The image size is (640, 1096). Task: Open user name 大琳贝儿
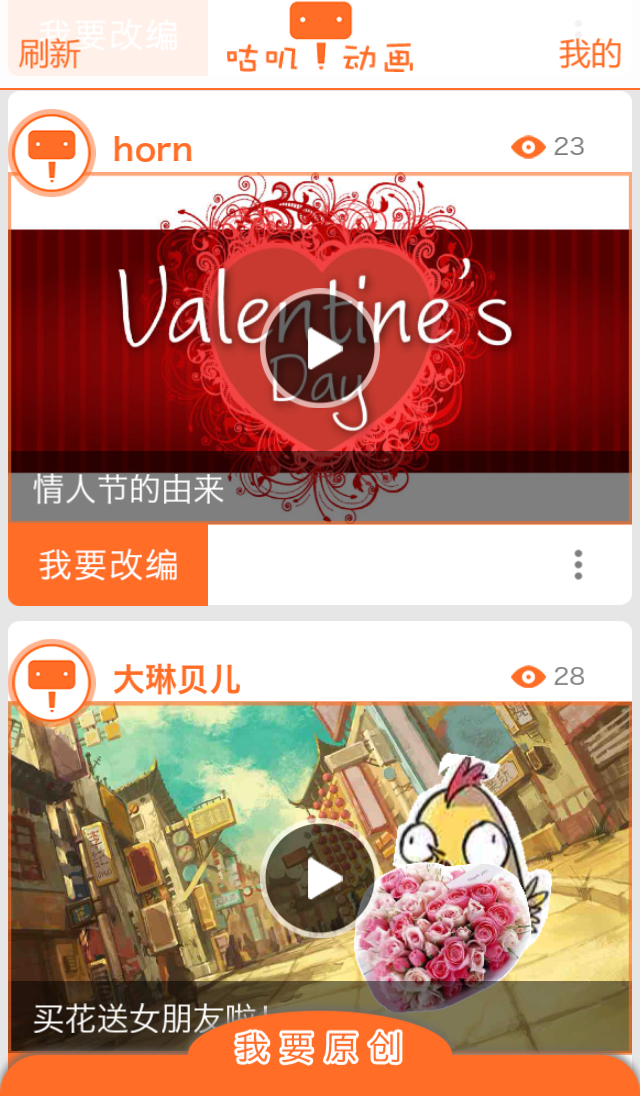point(177,679)
